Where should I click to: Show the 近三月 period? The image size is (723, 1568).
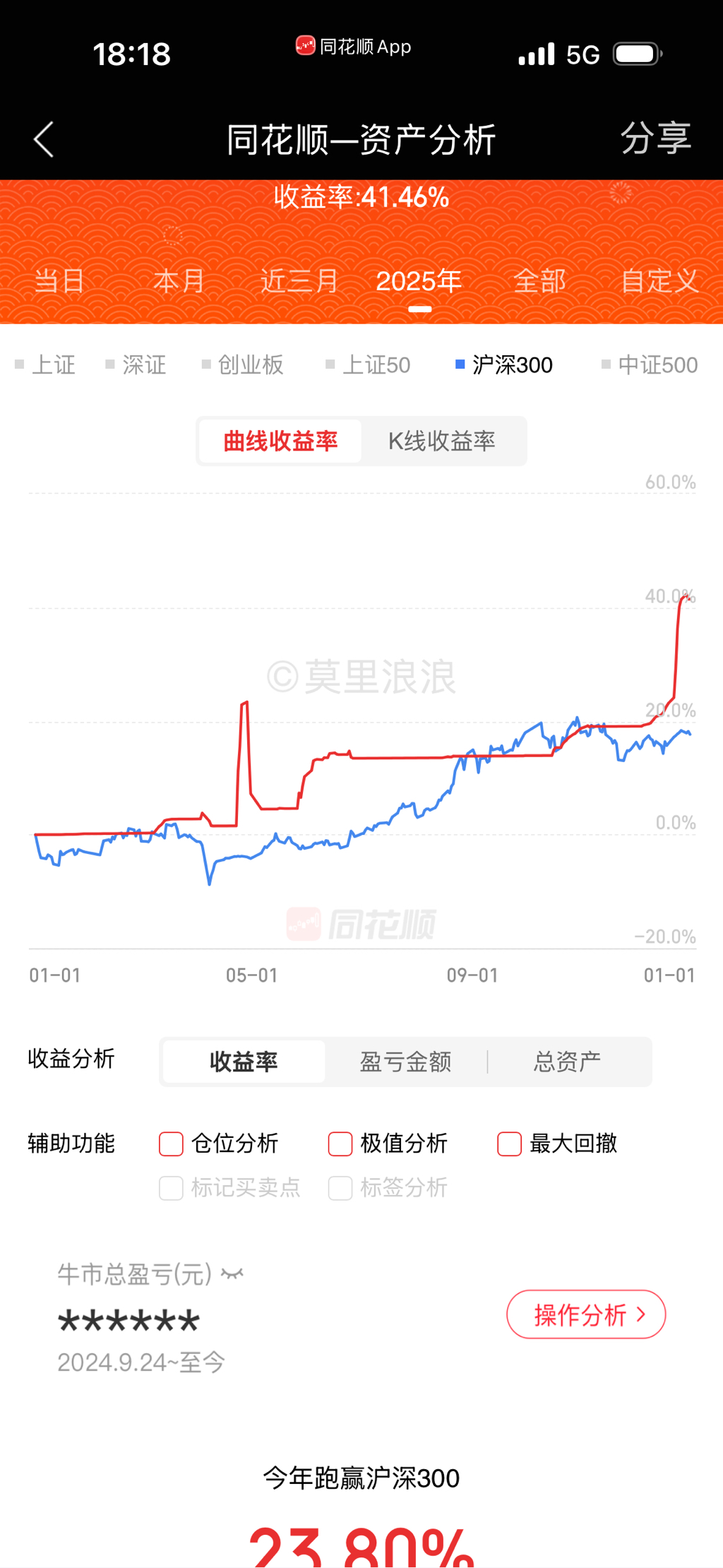pos(299,281)
